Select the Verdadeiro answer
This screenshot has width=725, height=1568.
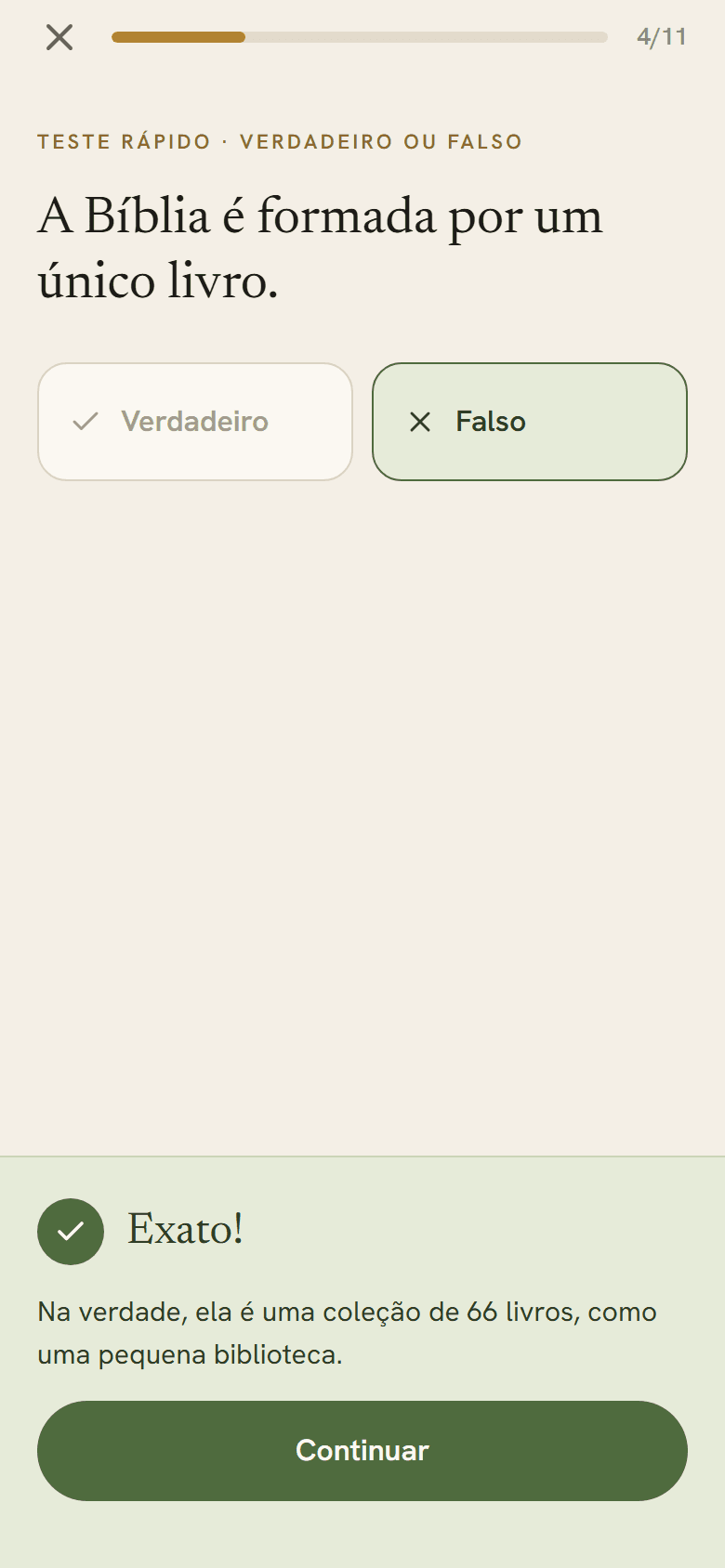click(195, 422)
